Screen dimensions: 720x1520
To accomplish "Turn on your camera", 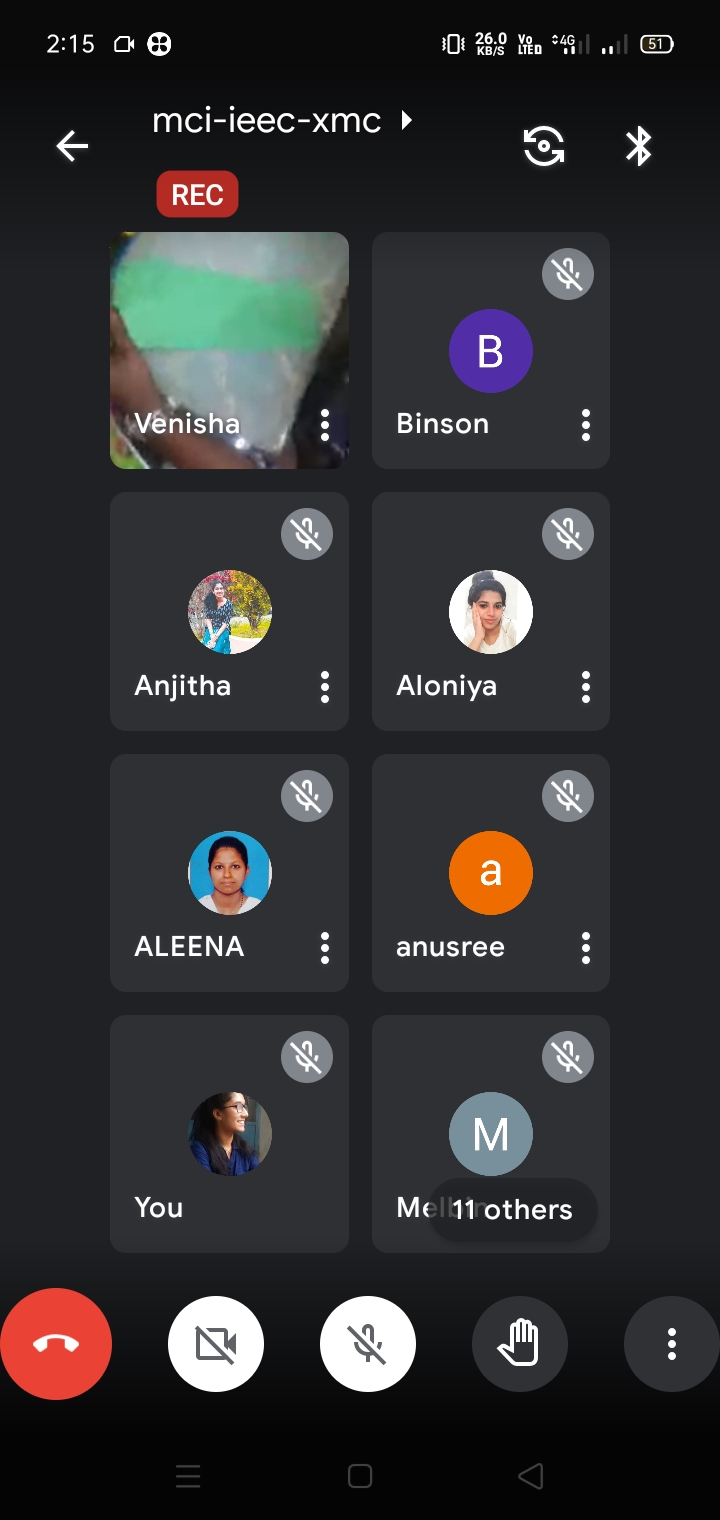I will (216, 1344).
